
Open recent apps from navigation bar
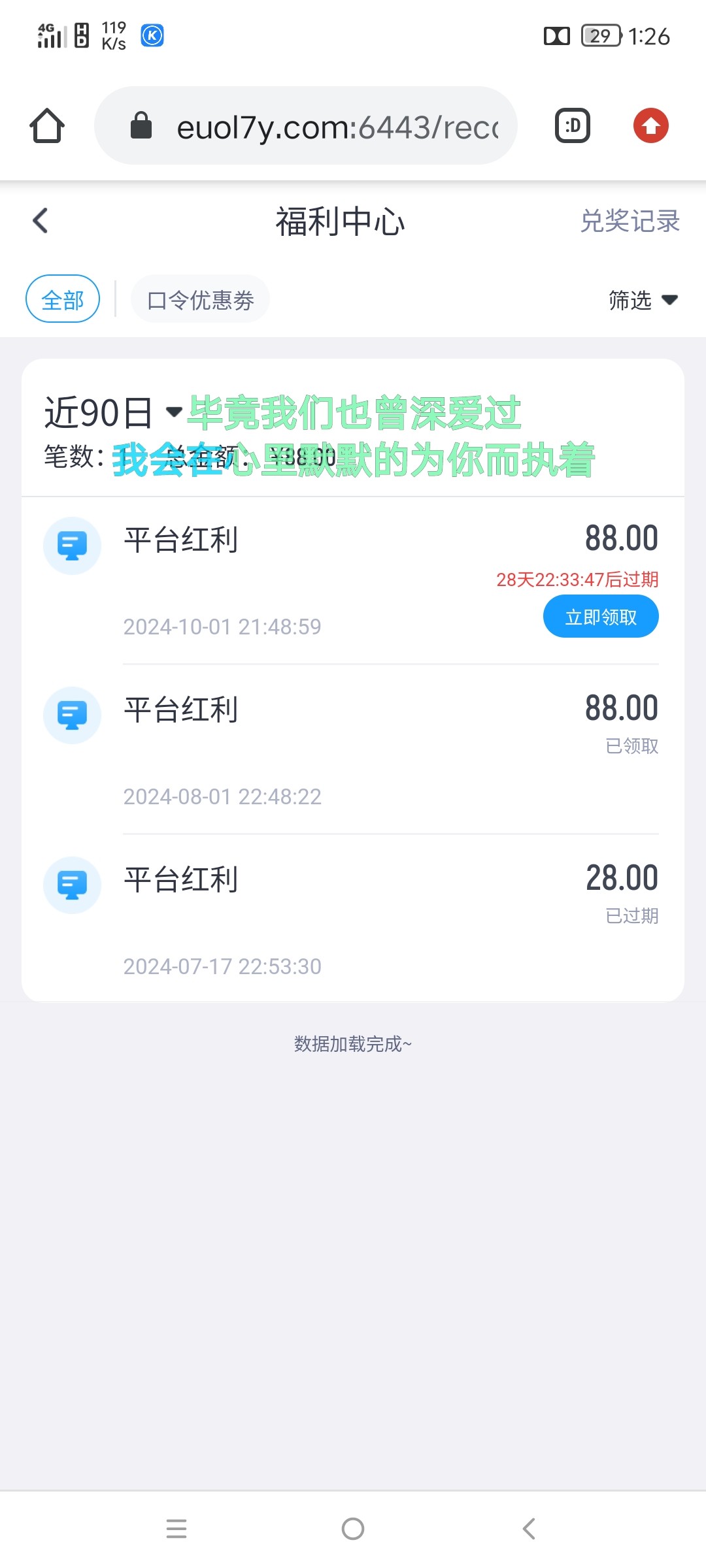(176, 1529)
